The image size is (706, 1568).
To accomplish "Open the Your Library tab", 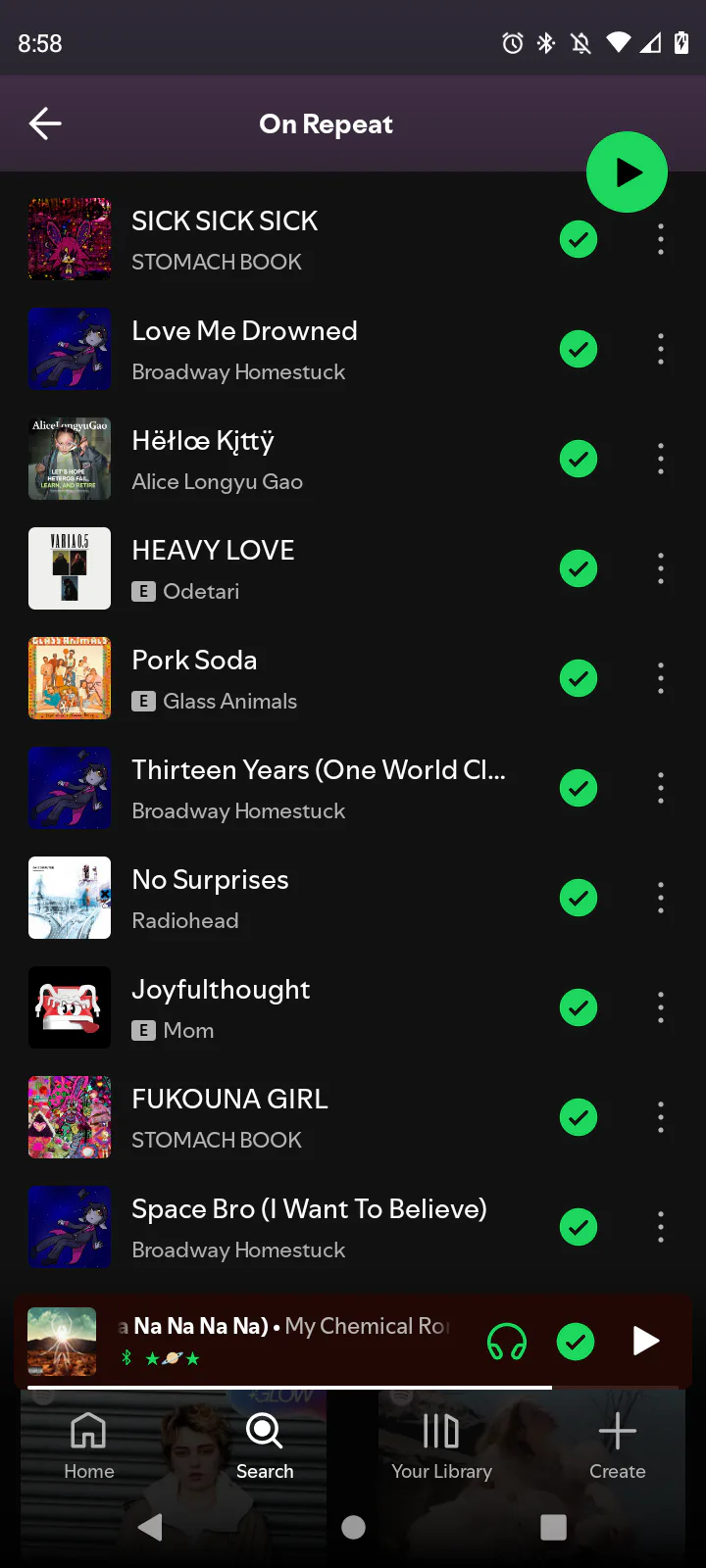I will pos(441,1445).
